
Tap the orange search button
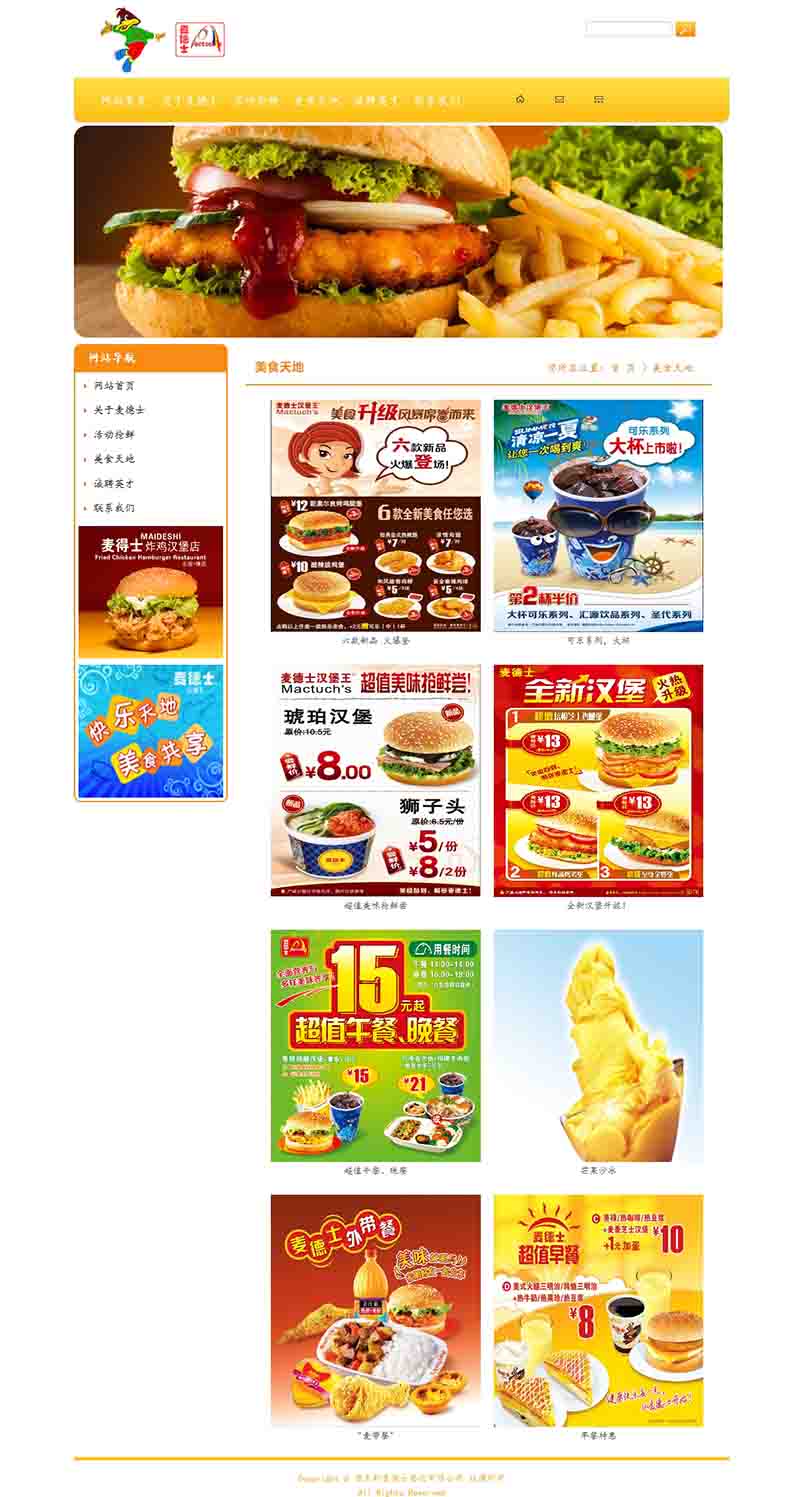click(685, 29)
